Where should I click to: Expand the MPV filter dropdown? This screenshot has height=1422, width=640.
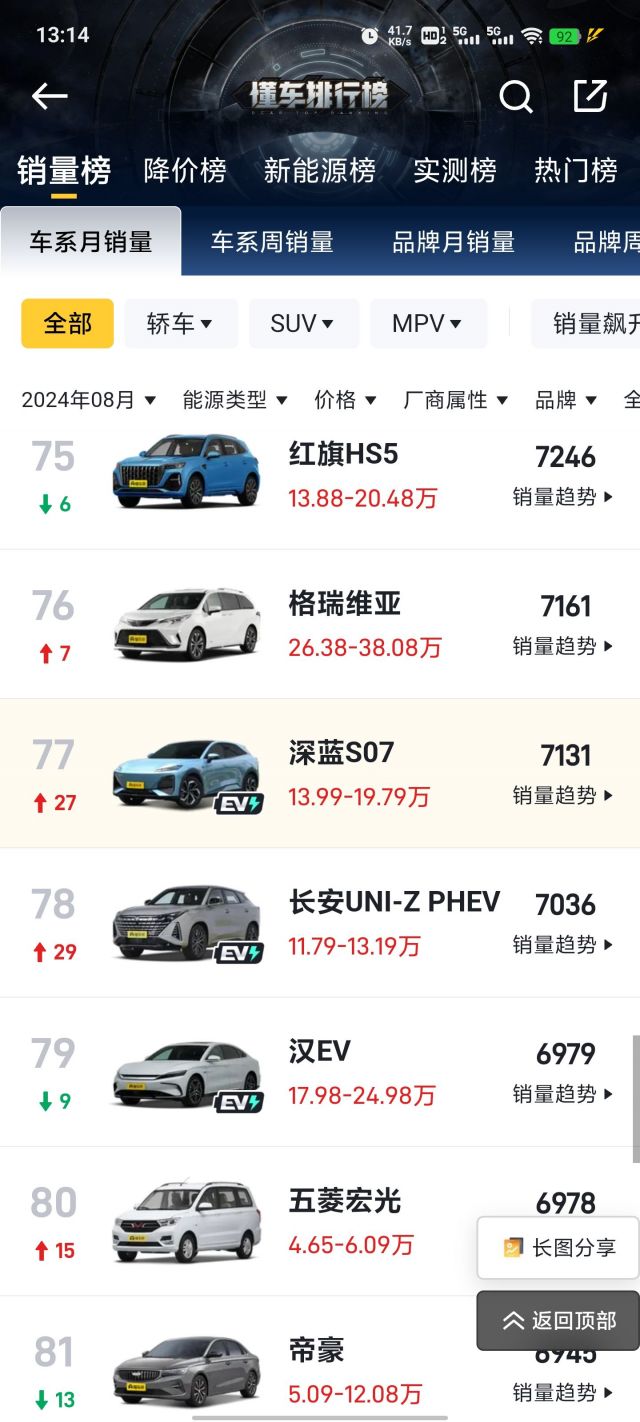(428, 324)
